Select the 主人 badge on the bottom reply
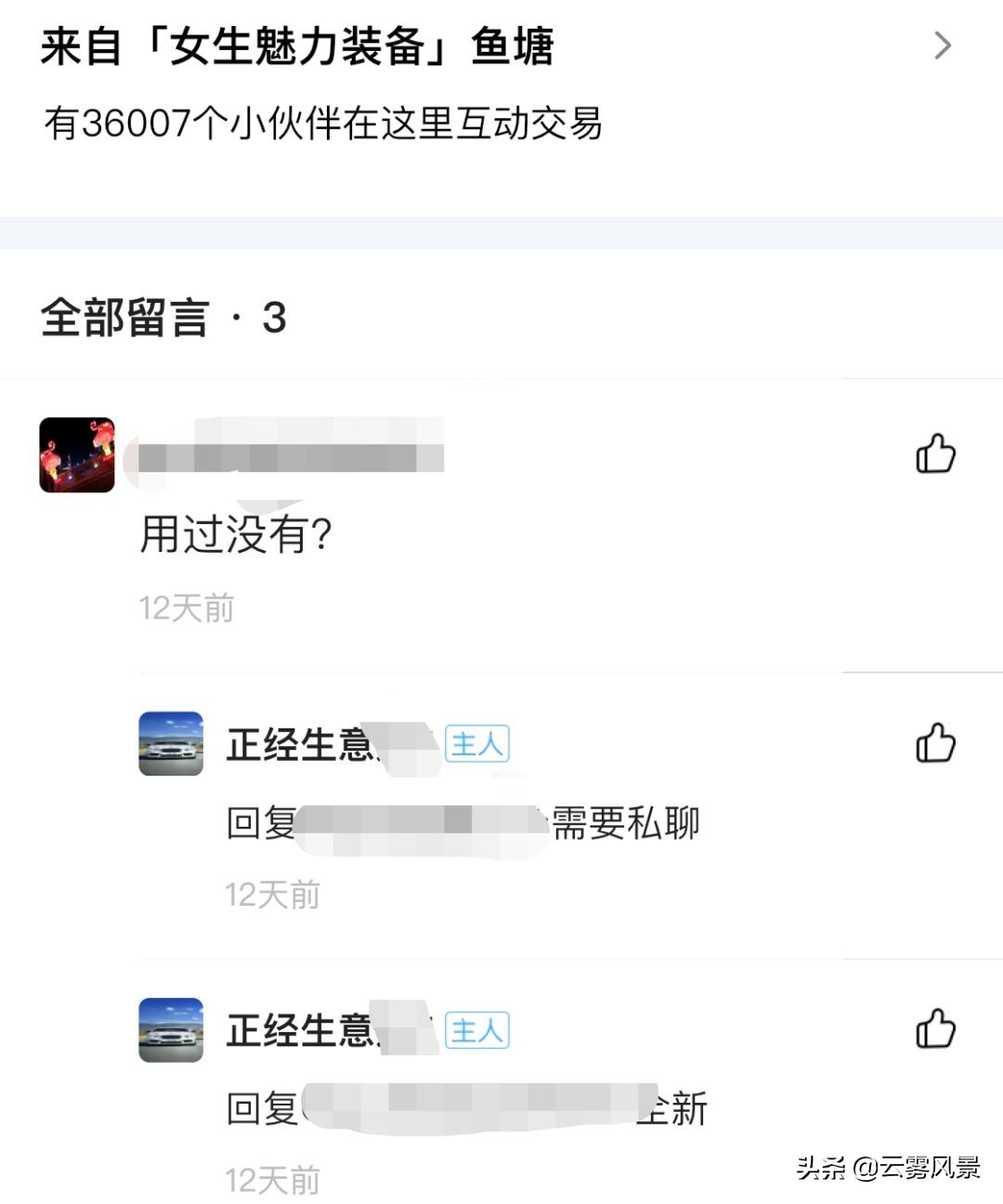 (477, 1029)
